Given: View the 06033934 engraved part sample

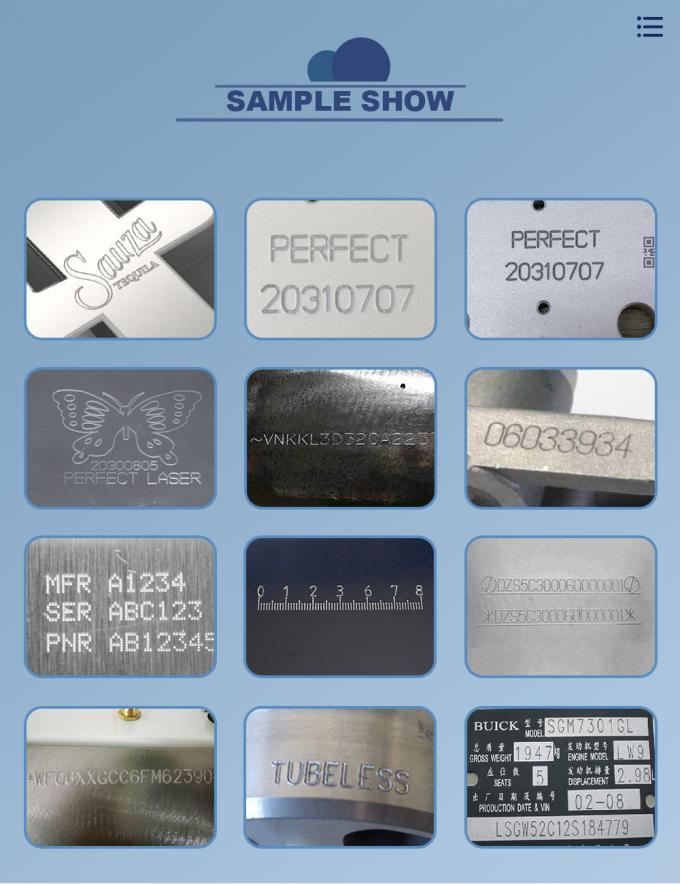Looking at the screenshot, I should point(560,438).
